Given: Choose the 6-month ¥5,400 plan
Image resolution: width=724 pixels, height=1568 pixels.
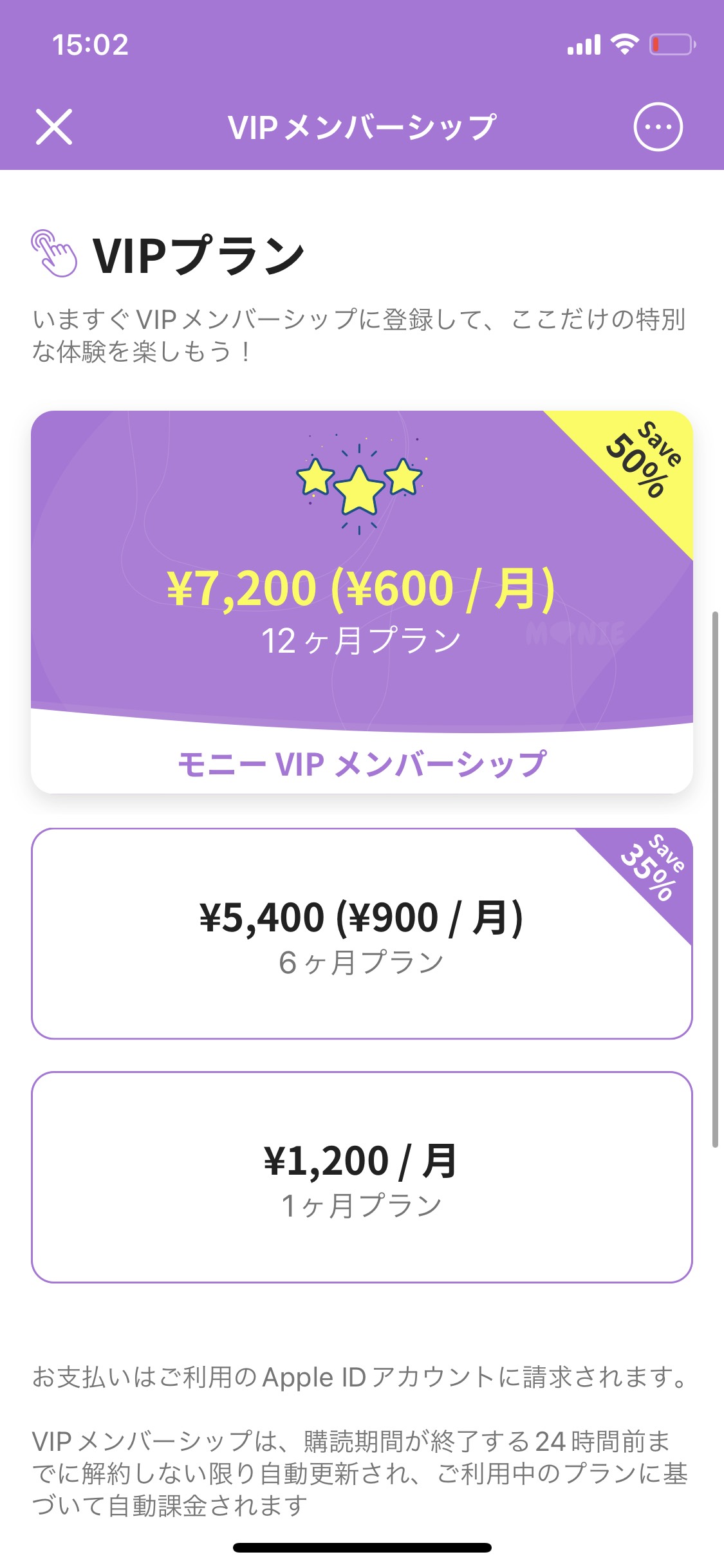Looking at the screenshot, I should point(362,933).
